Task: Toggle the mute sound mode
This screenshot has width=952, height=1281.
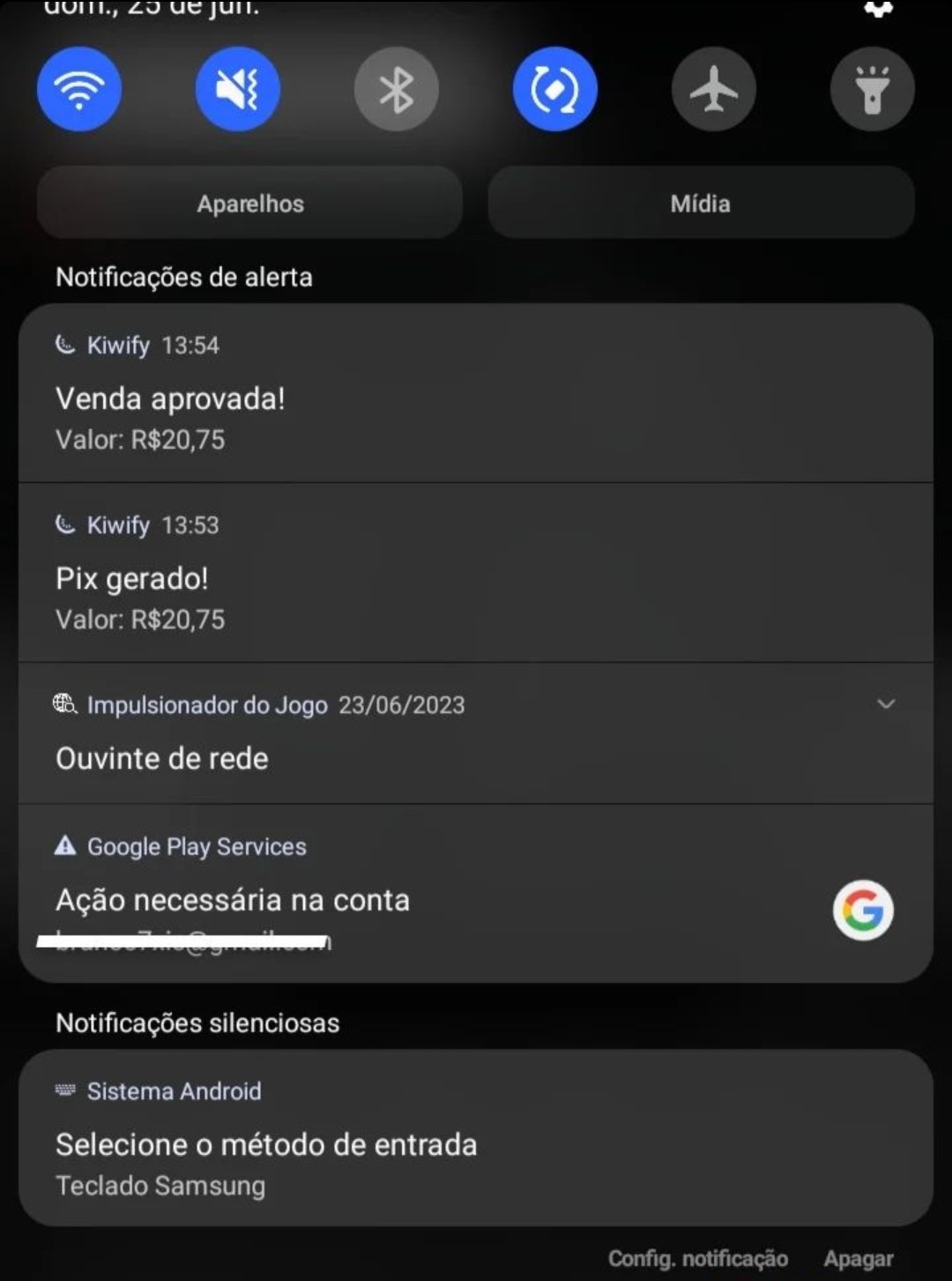Action: tap(238, 89)
